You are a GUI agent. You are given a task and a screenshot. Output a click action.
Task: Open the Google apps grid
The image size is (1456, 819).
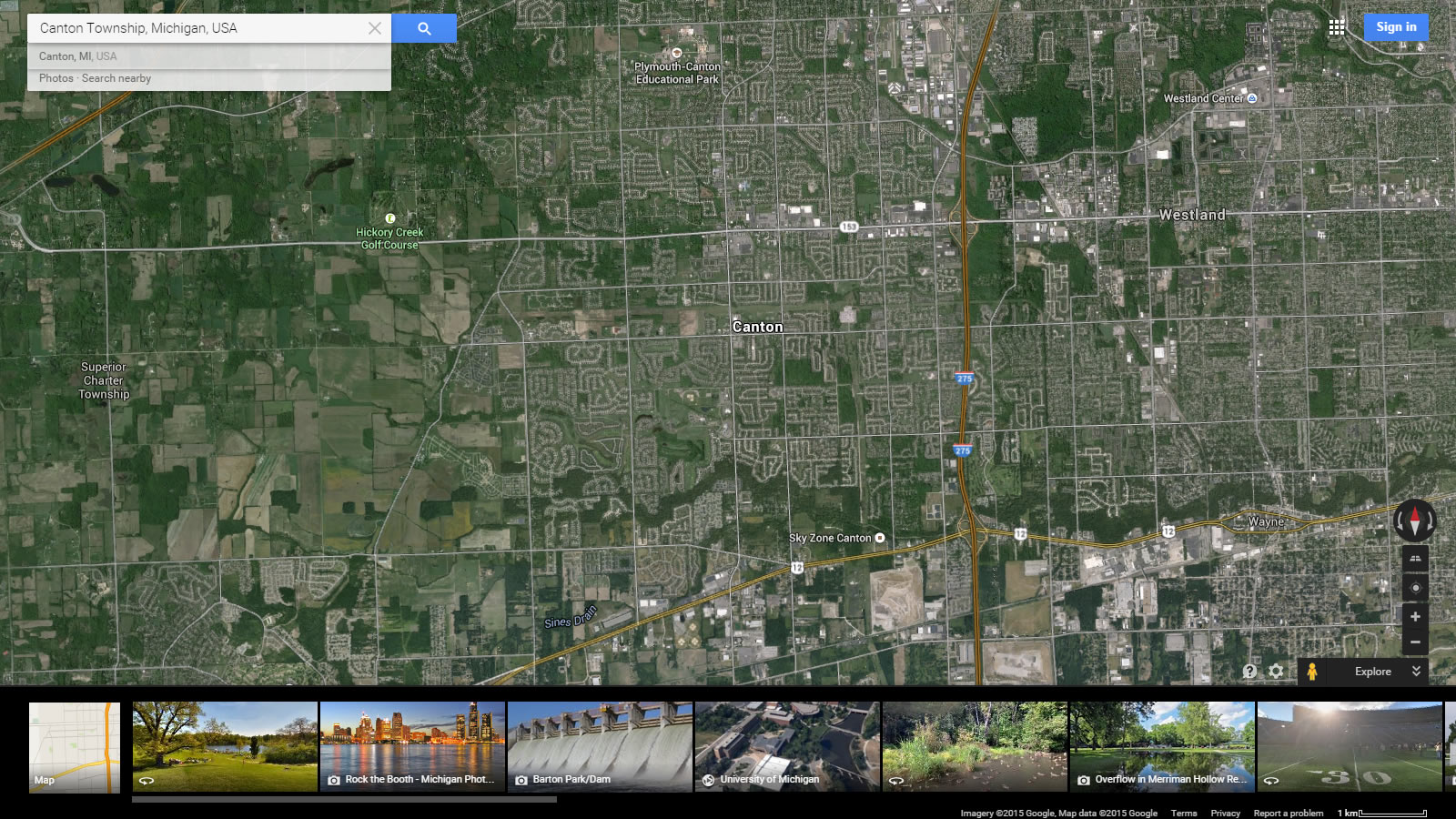pyautogui.click(x=1336, y=27)
